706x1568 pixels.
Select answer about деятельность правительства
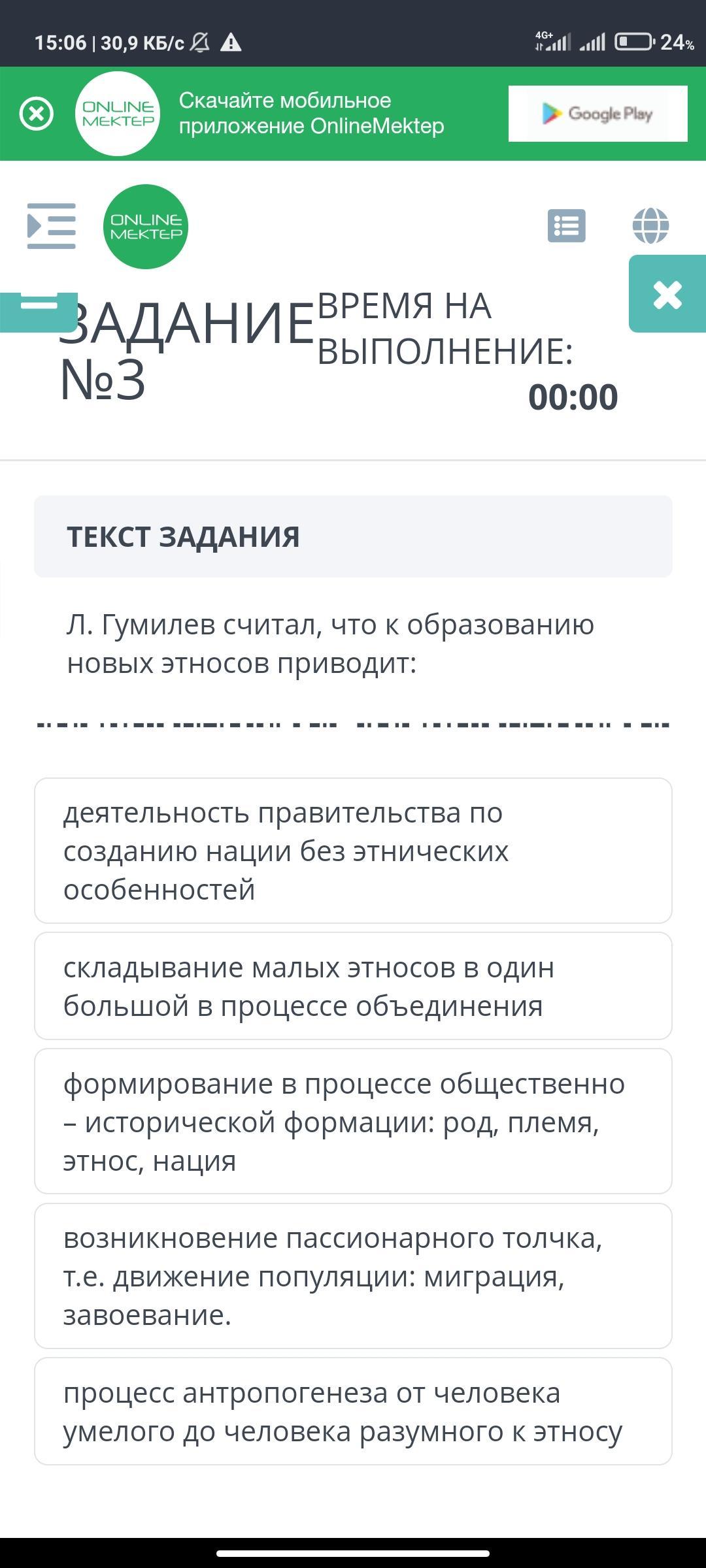tap(353, 851)
